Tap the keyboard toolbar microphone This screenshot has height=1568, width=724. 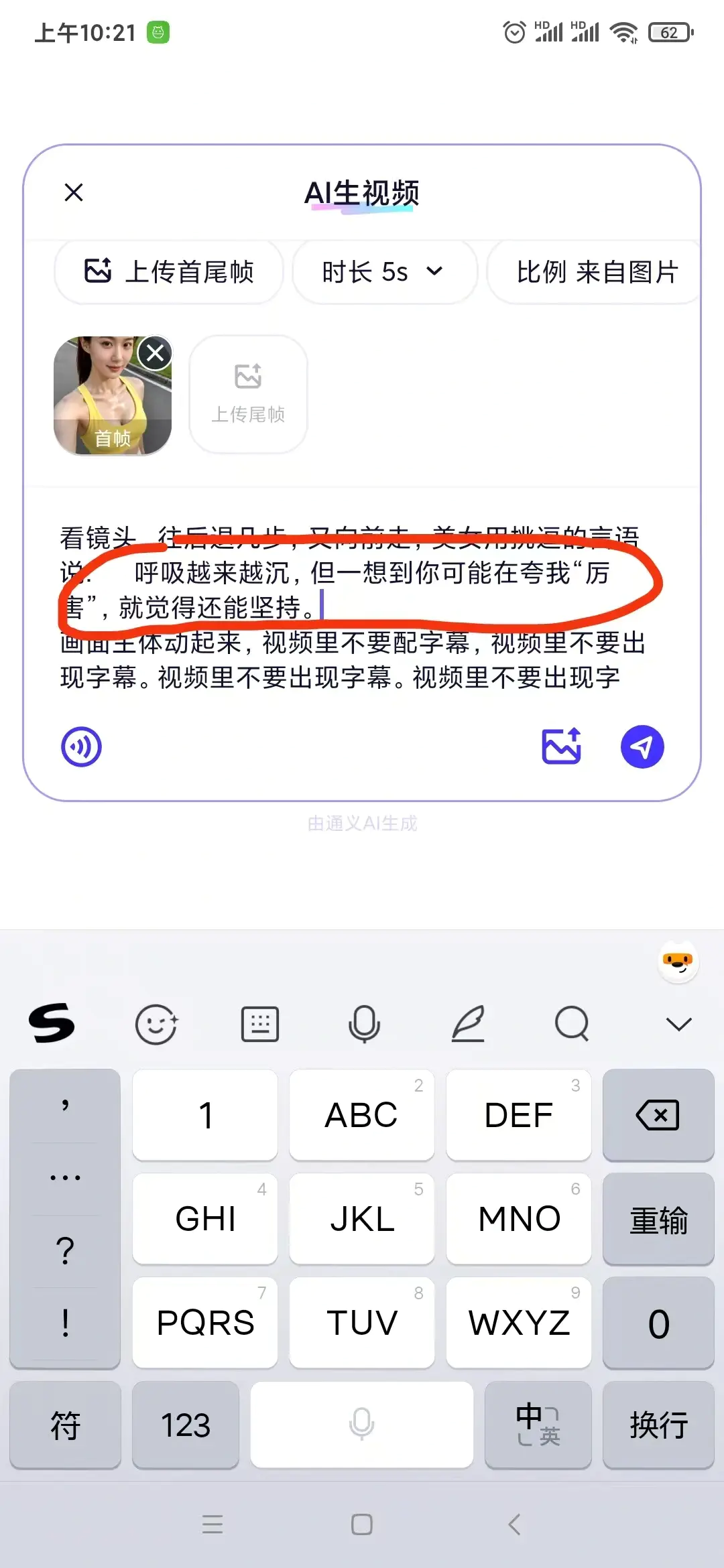pyautogui.click(x=364, y=1024)
